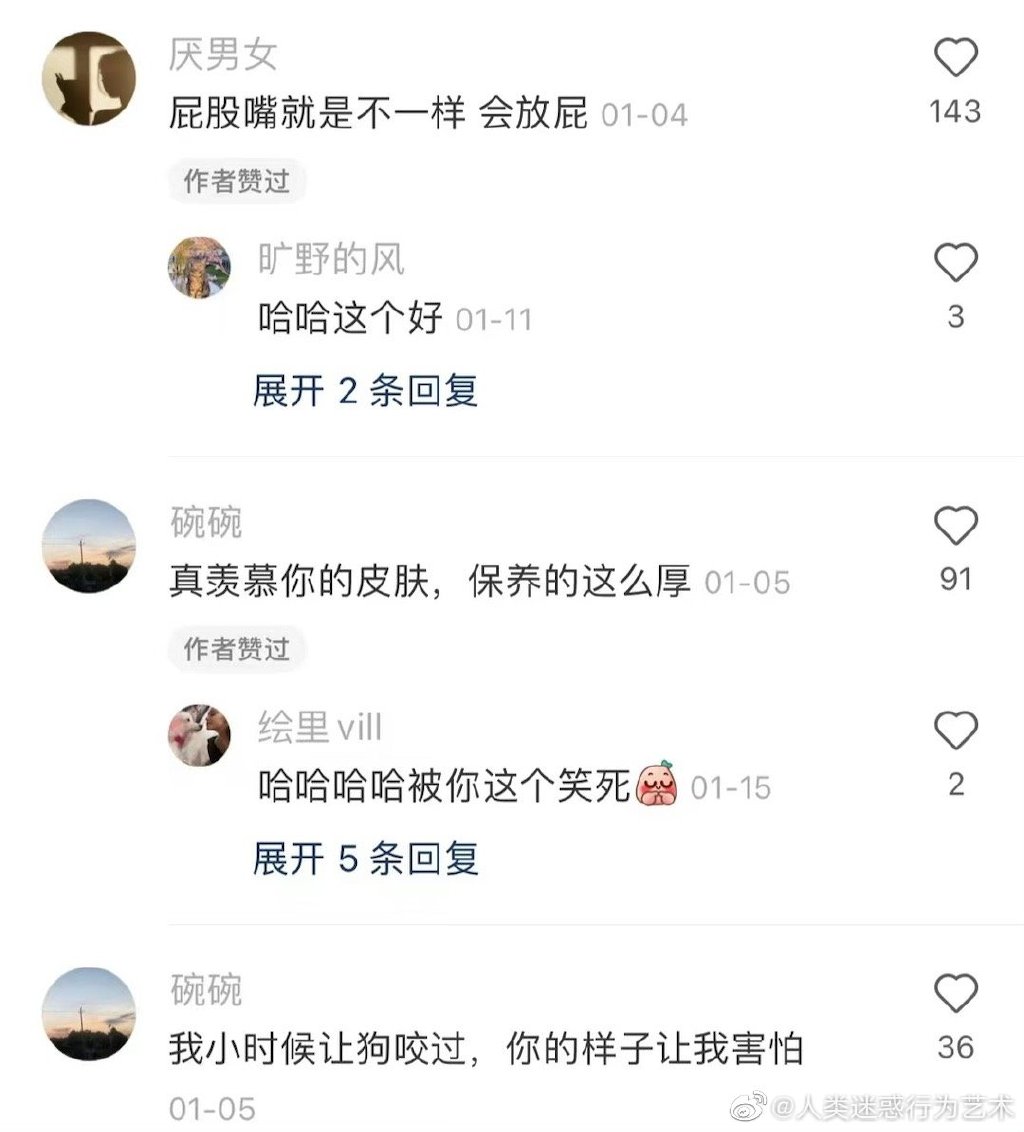Viewport: 1024px width, 1132px height.
Task: Like 碗碗's comment about 真羡慕你的皮肤
Action: (x=955, y=525)
